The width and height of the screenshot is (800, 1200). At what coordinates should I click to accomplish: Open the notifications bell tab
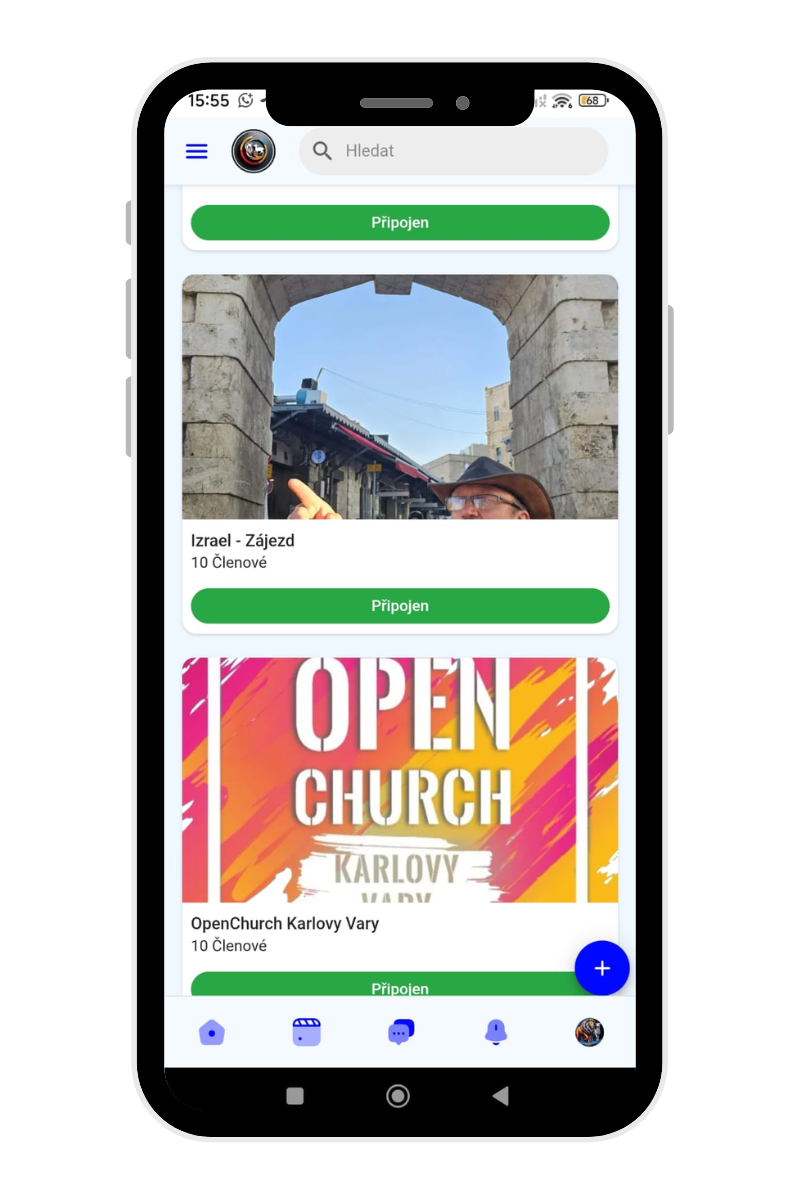click(x=496, y=1032)
